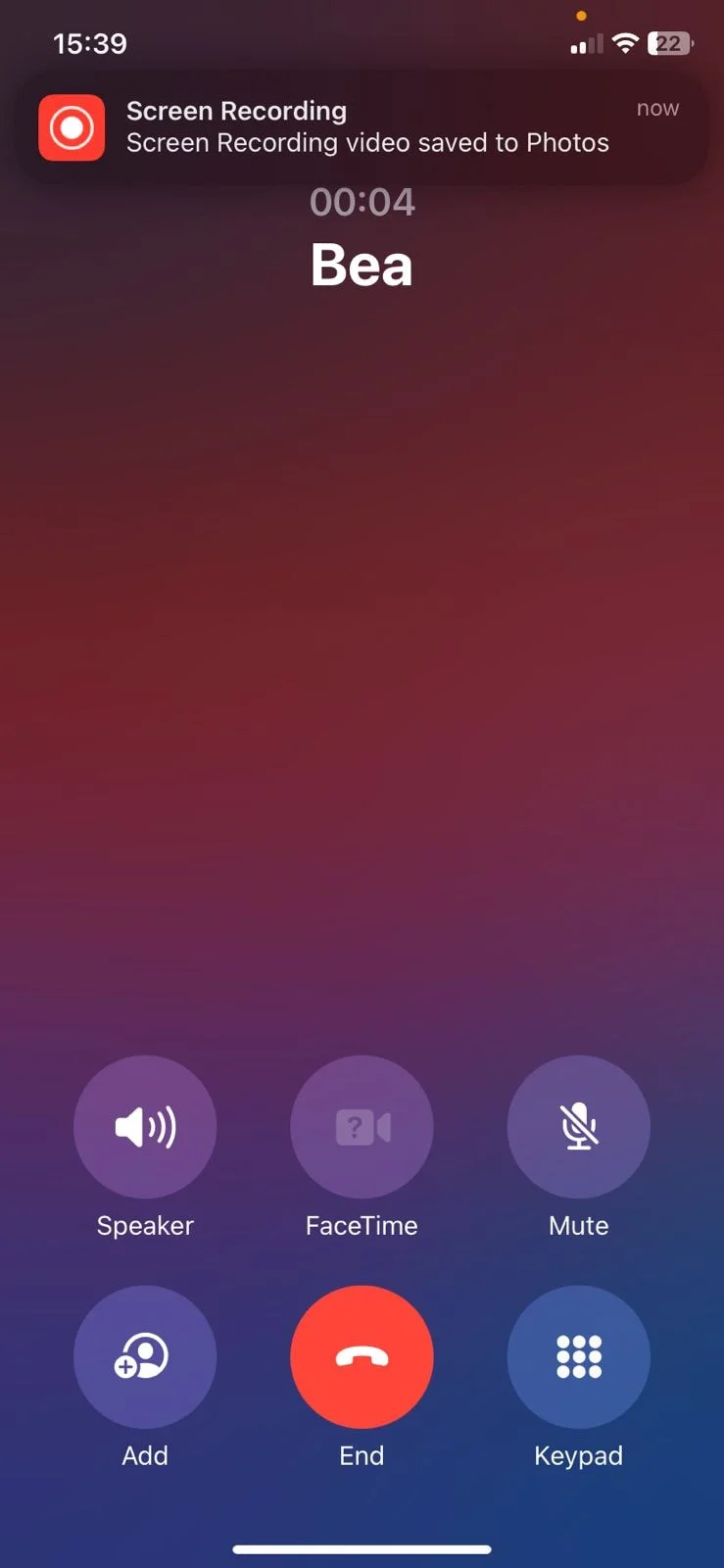Tap the FaceTime video button
This screenshot has width=724, height=1568.
click(362, 1126)
